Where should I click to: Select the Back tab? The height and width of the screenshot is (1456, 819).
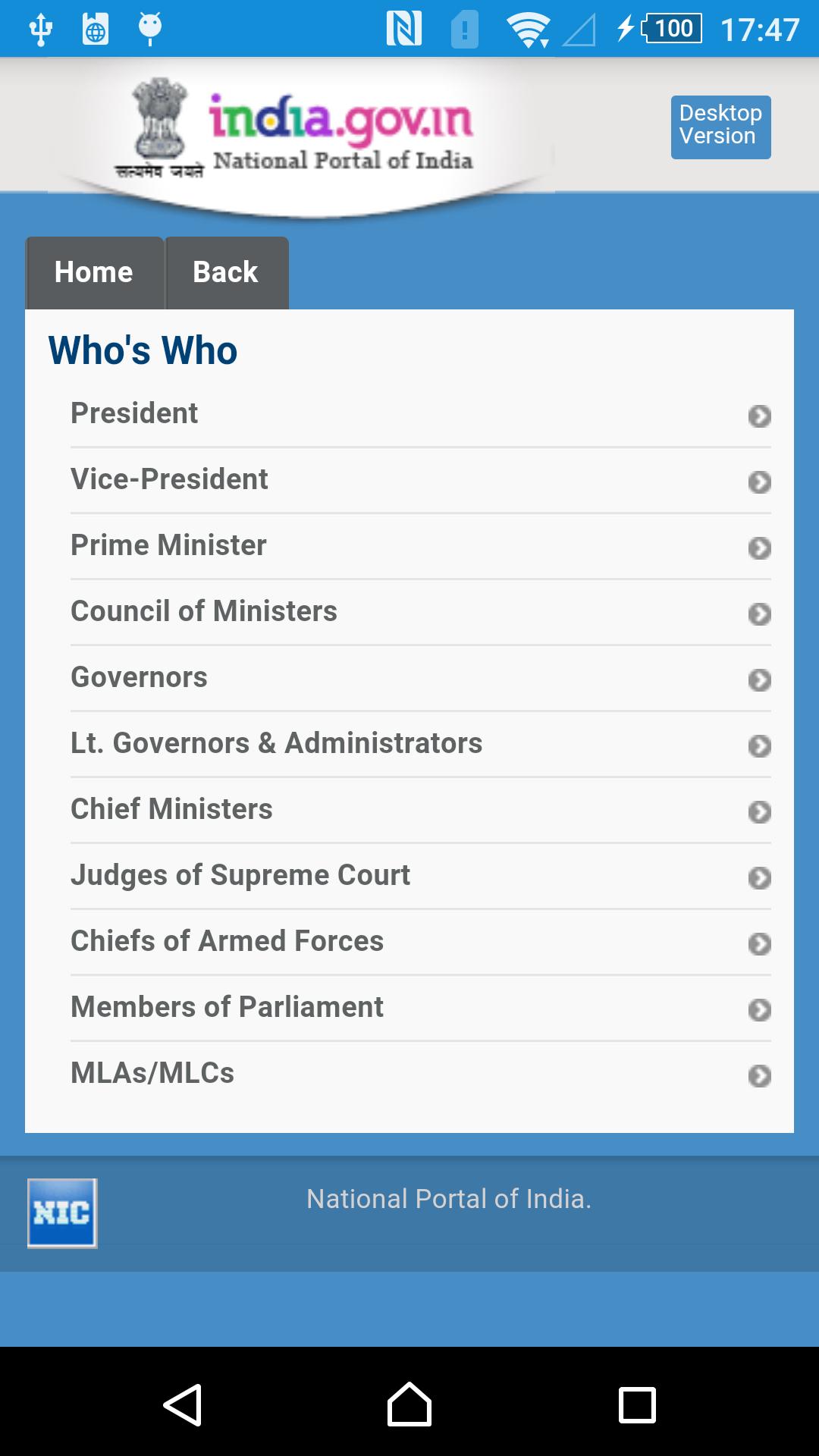pos(226,272)
